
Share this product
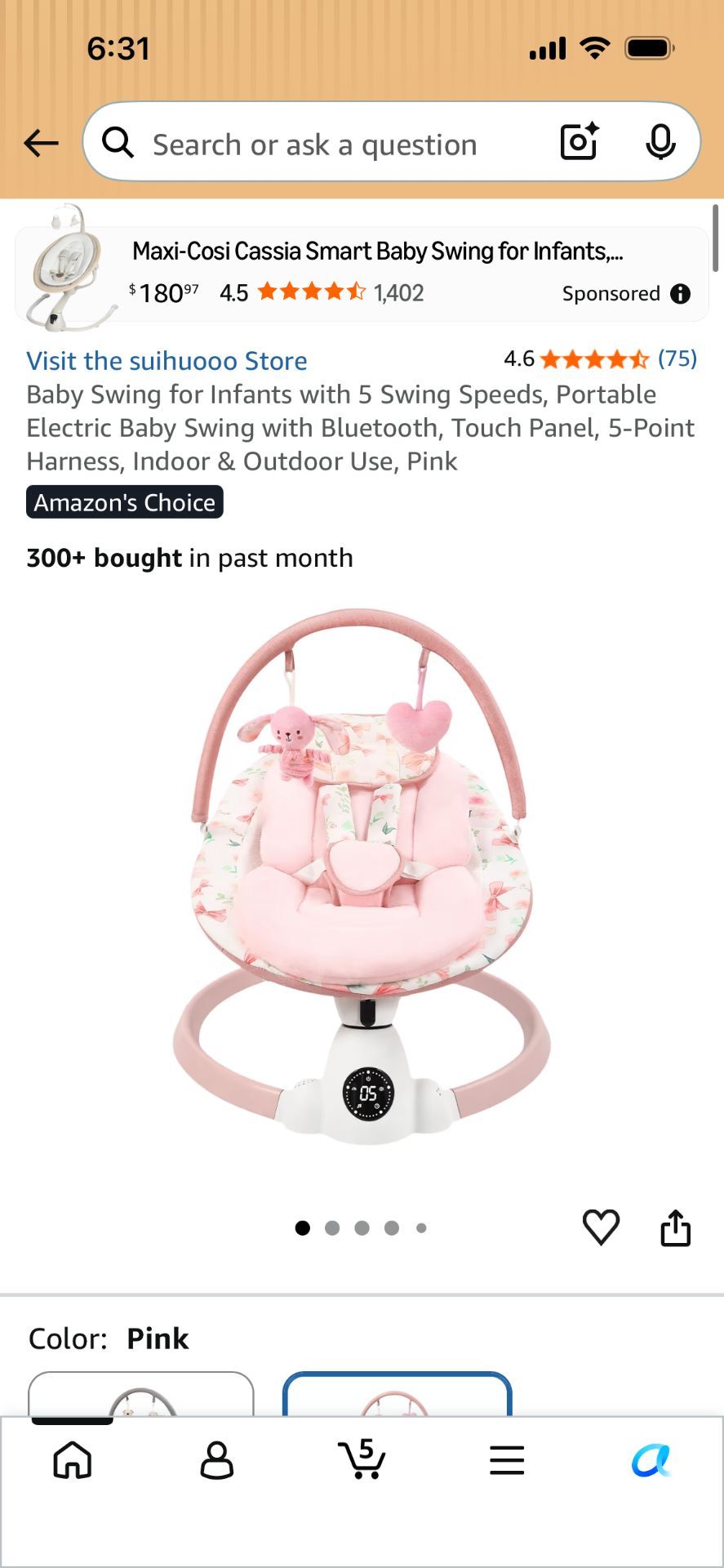676,1227
